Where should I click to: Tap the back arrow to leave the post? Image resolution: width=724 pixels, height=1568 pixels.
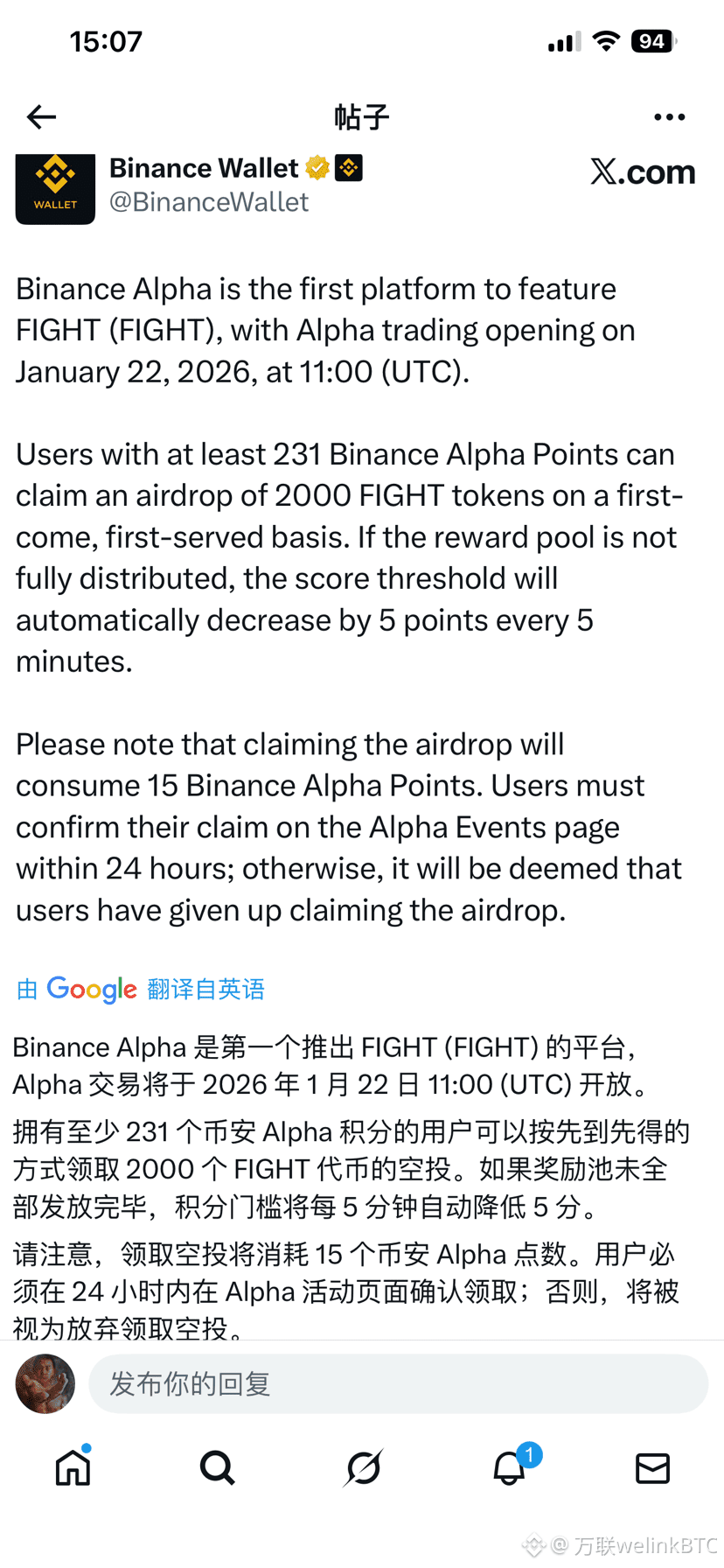click(x=40, y=116)
